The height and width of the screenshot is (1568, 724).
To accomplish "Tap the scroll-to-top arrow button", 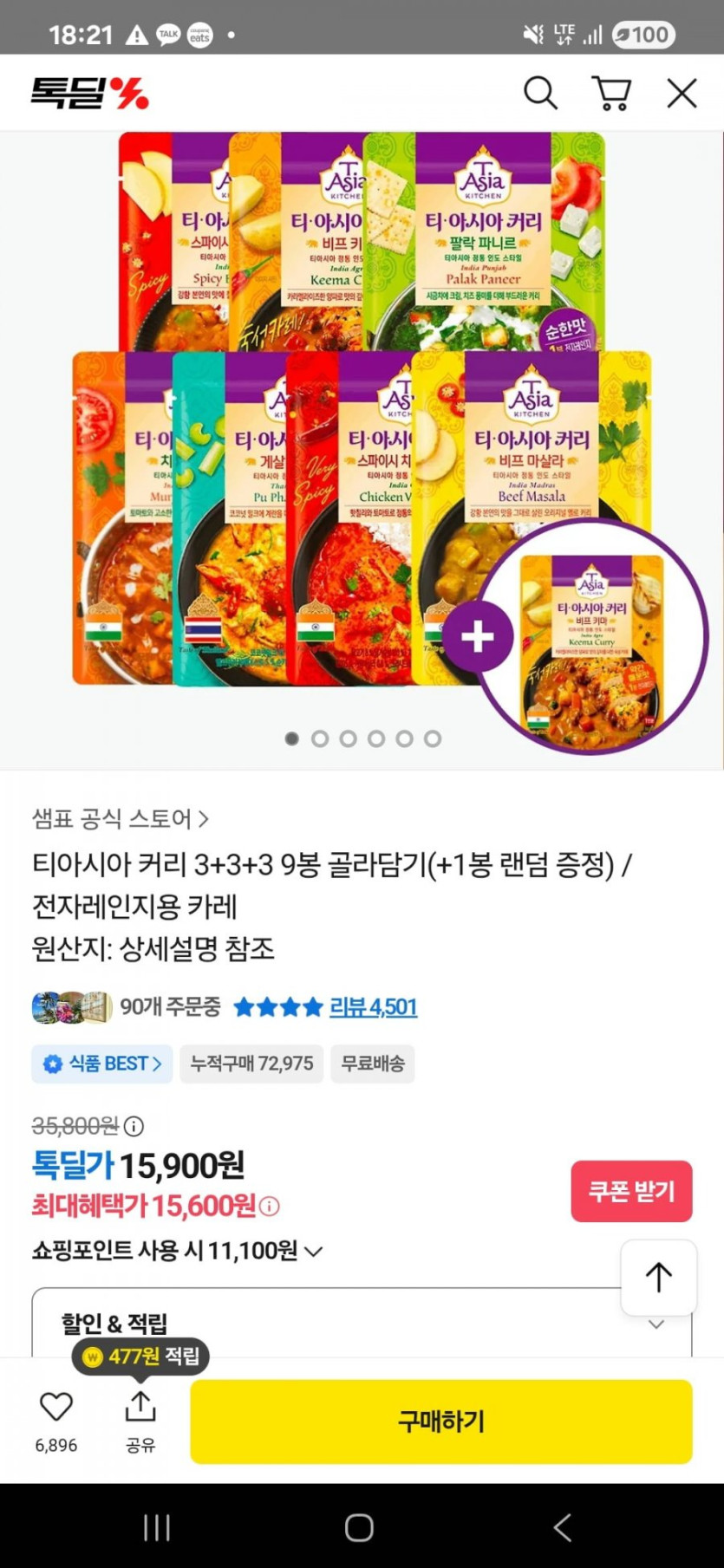I will click(658, 1277).
